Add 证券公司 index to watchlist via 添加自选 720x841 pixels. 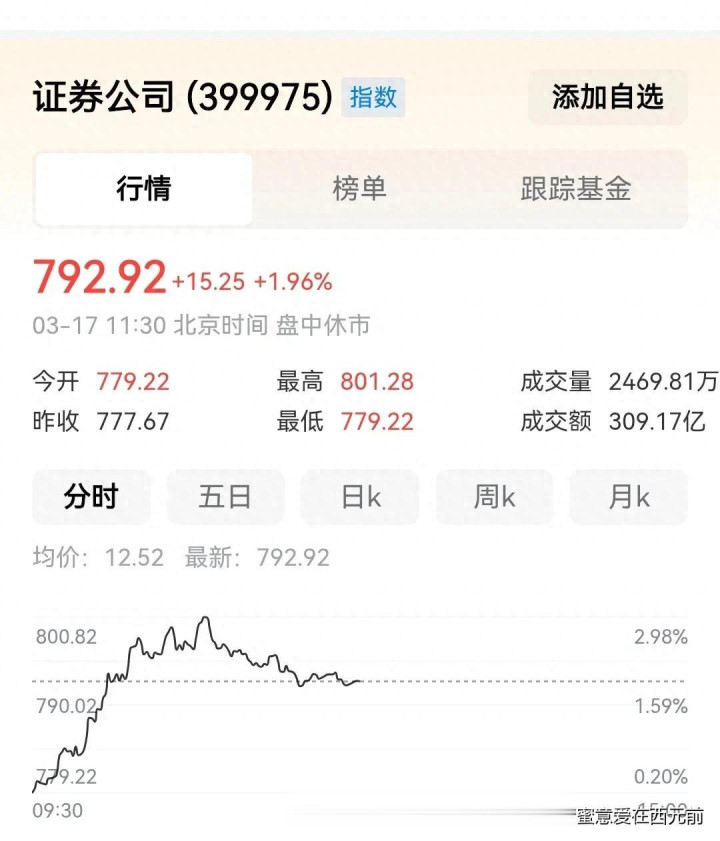[607, 97]
